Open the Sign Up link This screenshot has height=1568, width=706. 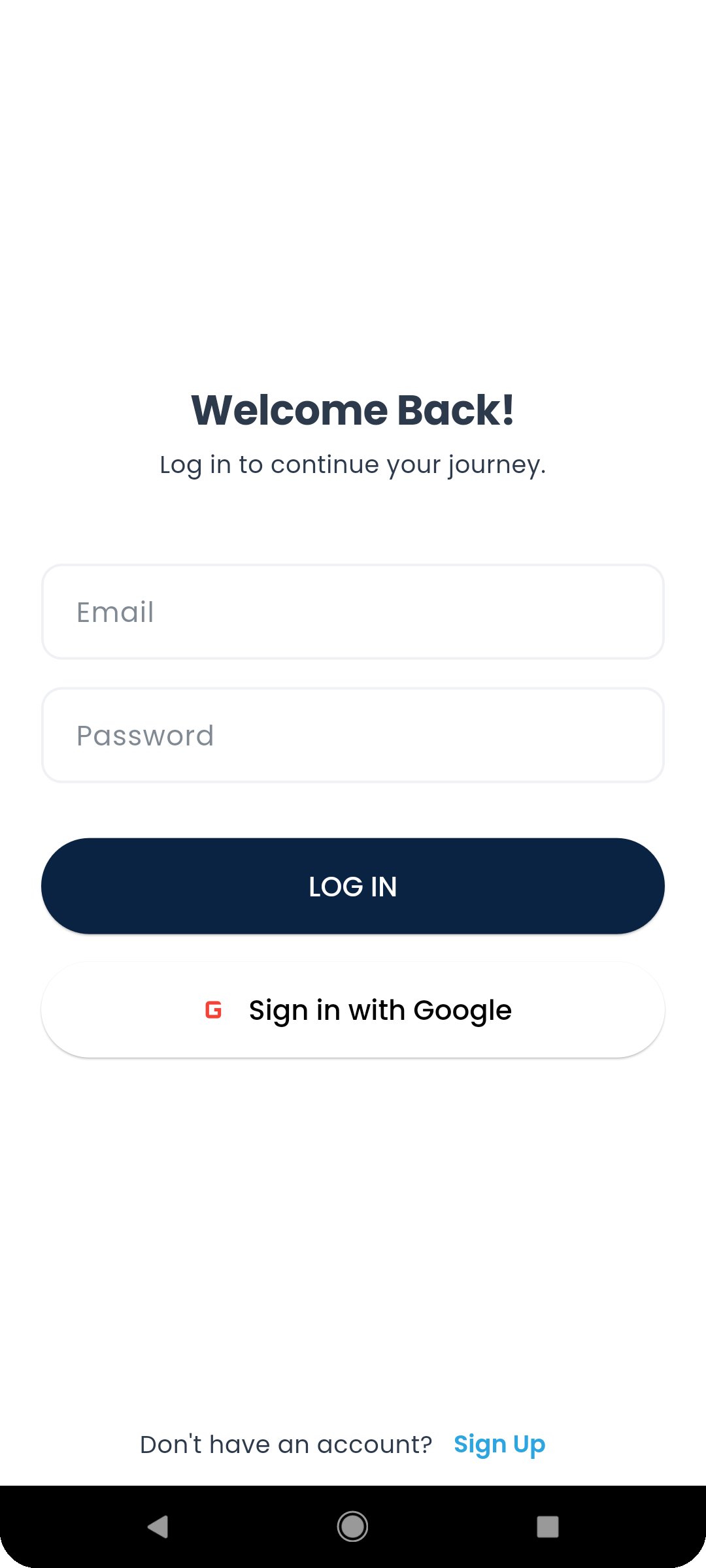click(x=499, y=1445)
